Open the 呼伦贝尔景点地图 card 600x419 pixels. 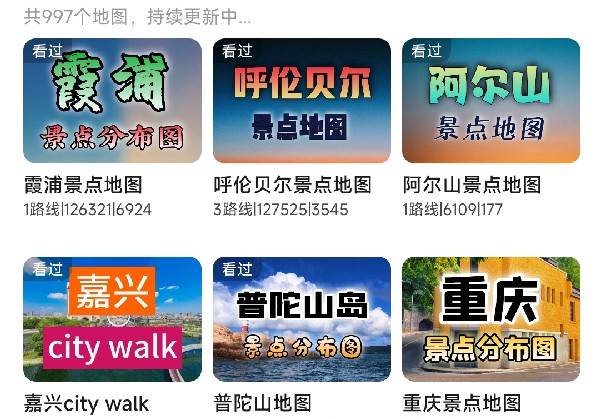(301, 101)
